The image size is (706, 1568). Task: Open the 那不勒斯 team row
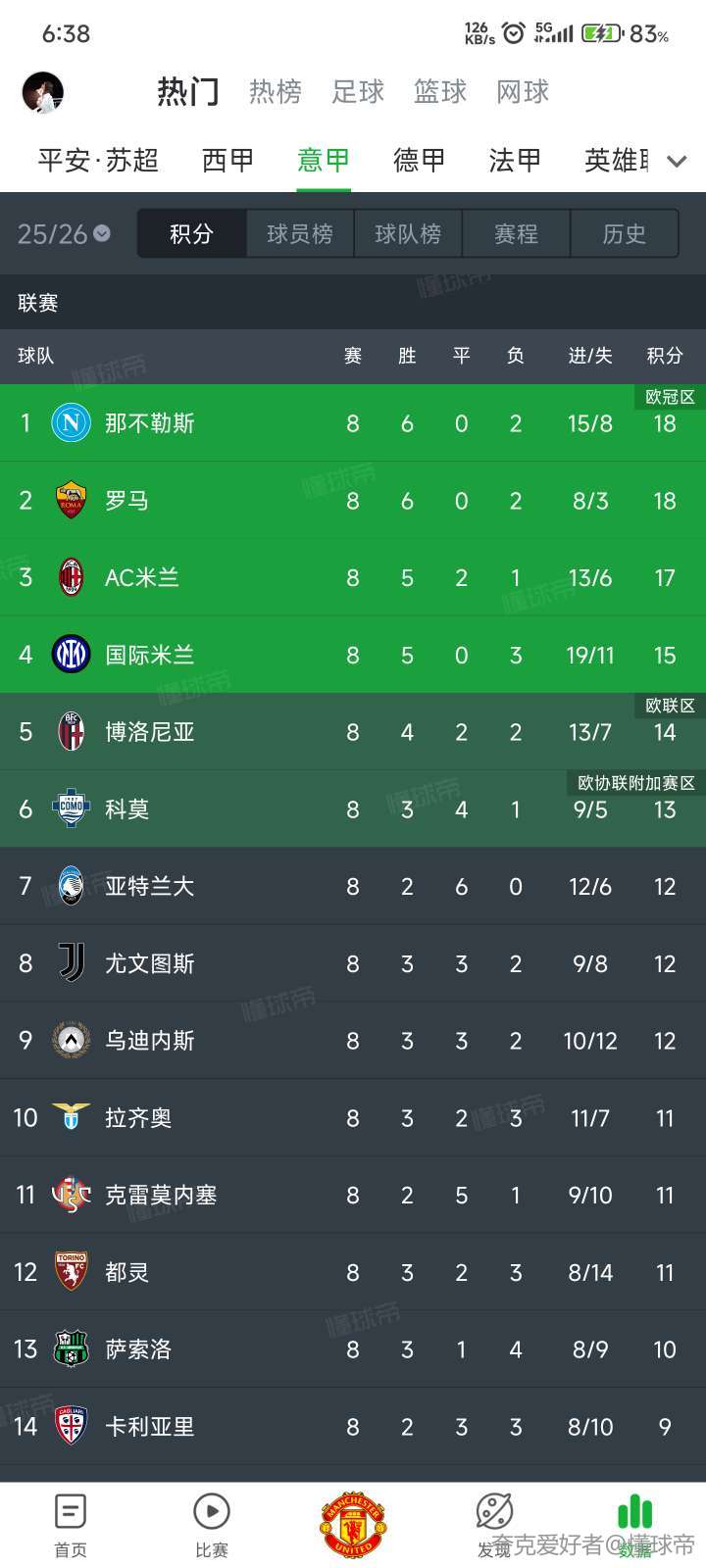pyautogui.click(x=353, y=423)
